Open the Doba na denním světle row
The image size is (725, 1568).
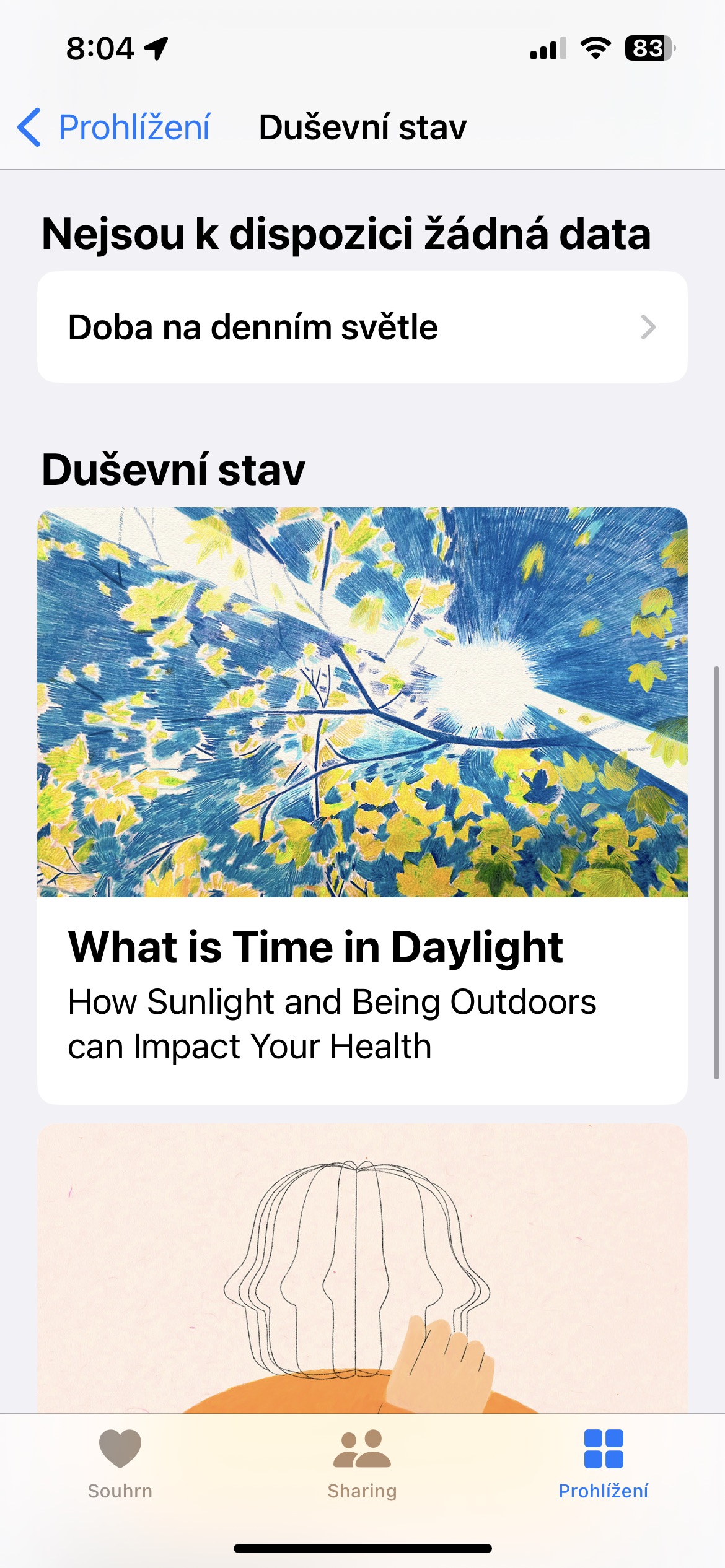[362, 327]
